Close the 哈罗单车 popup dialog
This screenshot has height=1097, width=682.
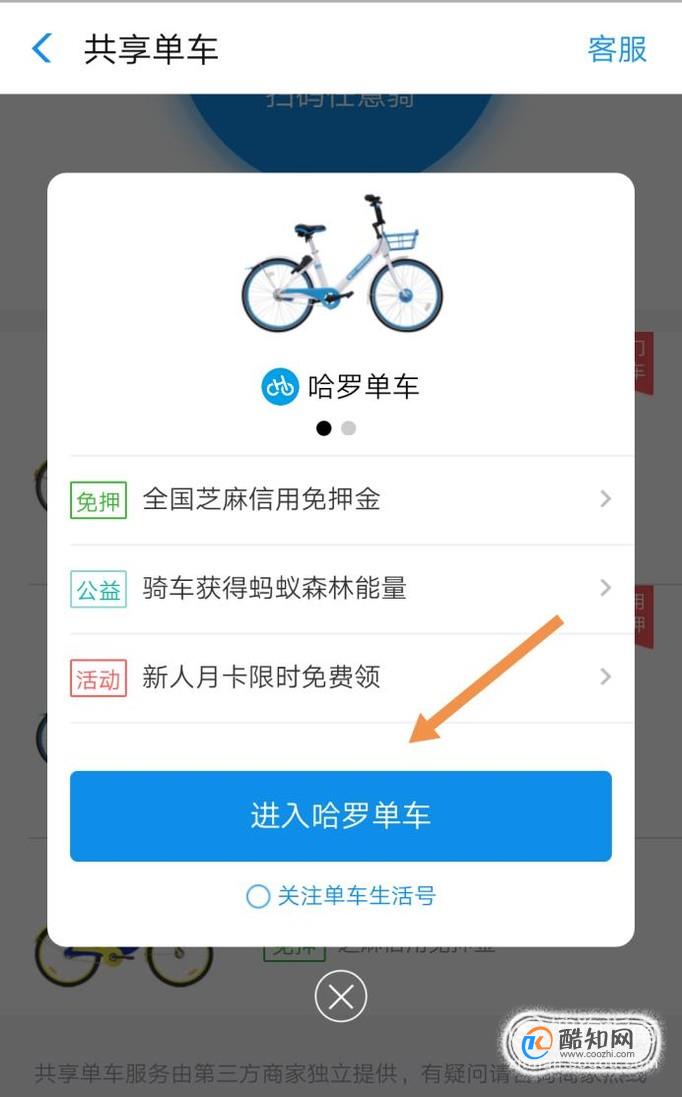pos(341,996)
